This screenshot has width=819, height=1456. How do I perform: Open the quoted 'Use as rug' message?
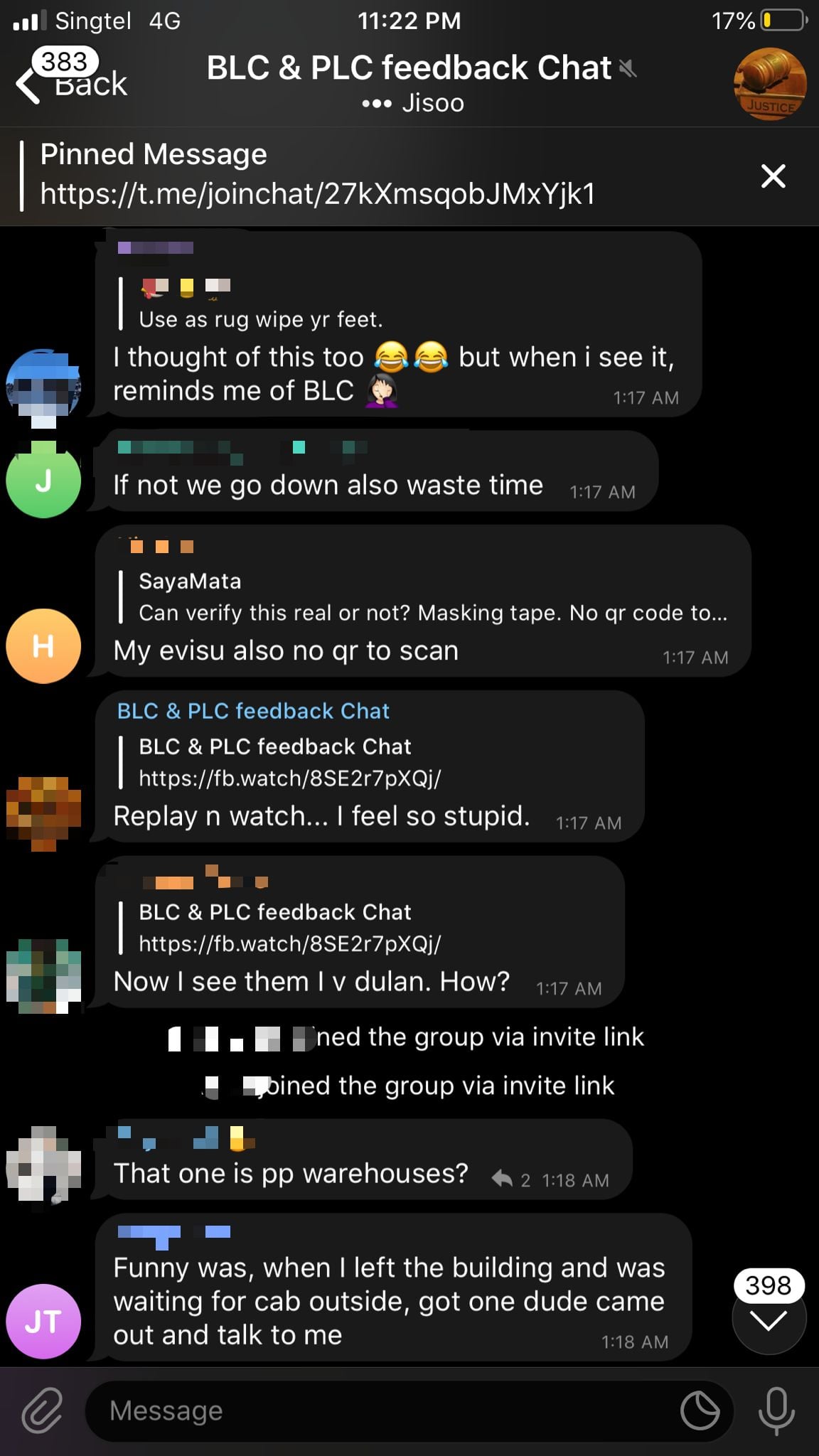[252, 303]
